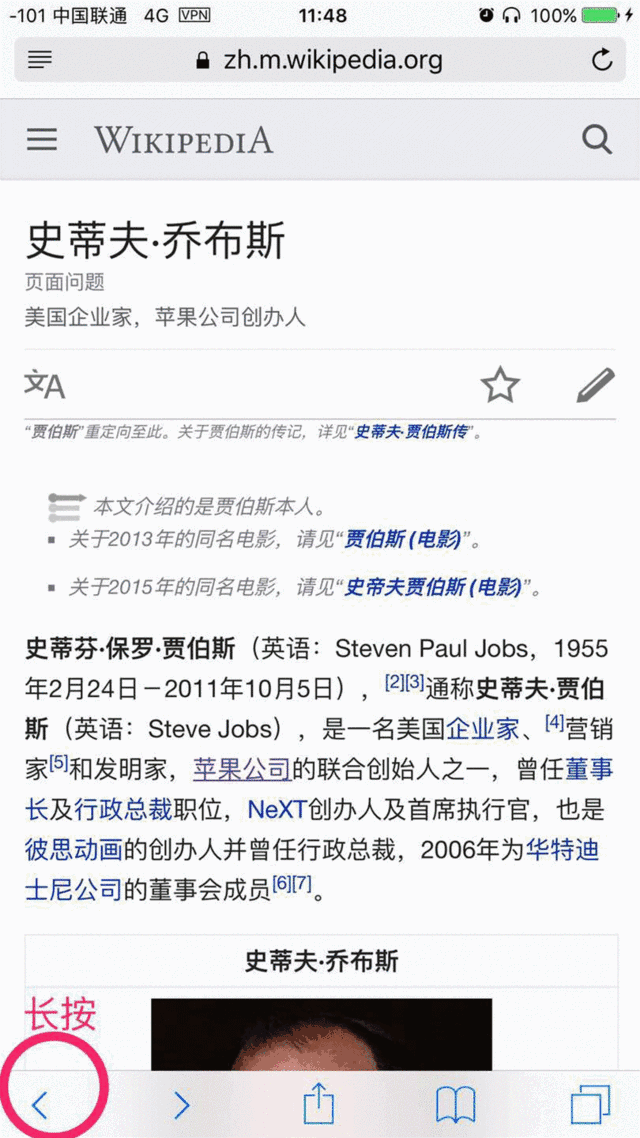This screenshot has height=1138, width=640.
Task: Follow the 彼思动画 link
Action: pyautogui.click(x=73, y=849)
